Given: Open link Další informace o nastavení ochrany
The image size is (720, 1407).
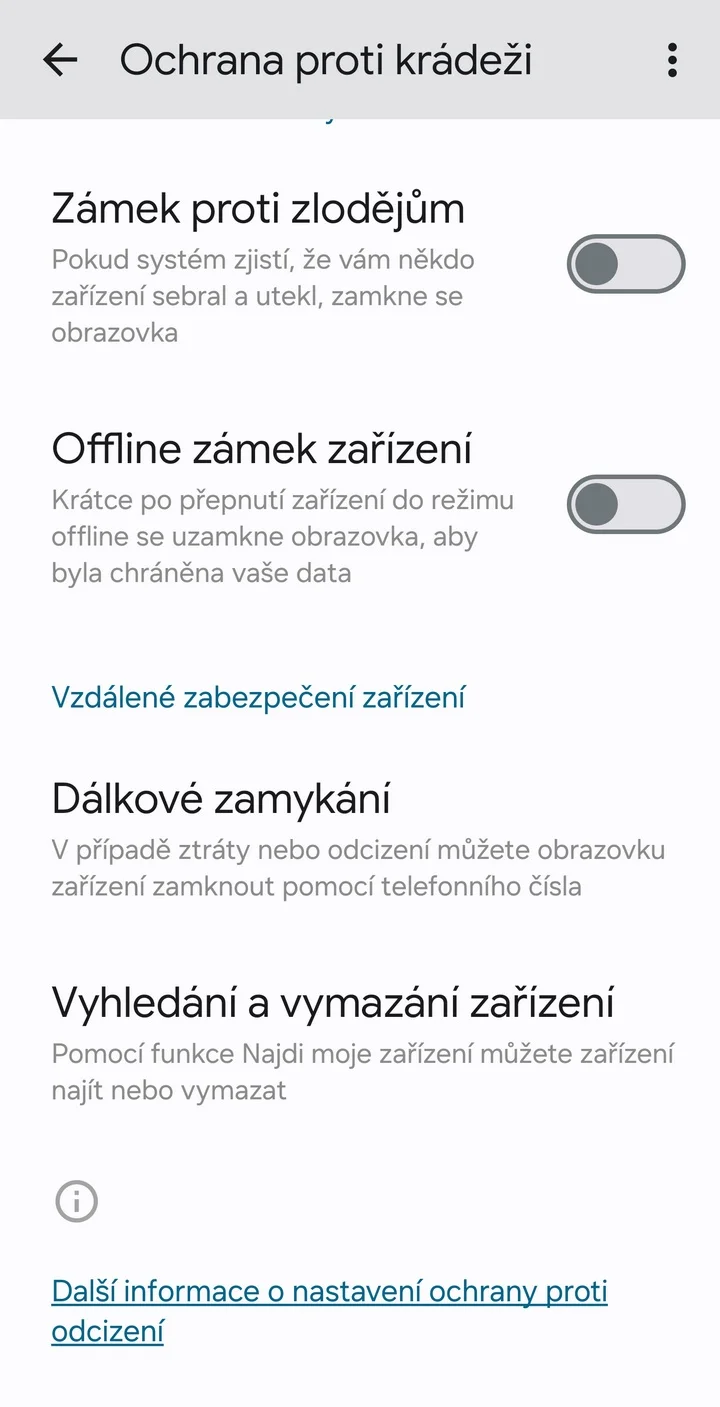Looking at the screenshot, I should pyautogui.click(x=329, y=1311).
